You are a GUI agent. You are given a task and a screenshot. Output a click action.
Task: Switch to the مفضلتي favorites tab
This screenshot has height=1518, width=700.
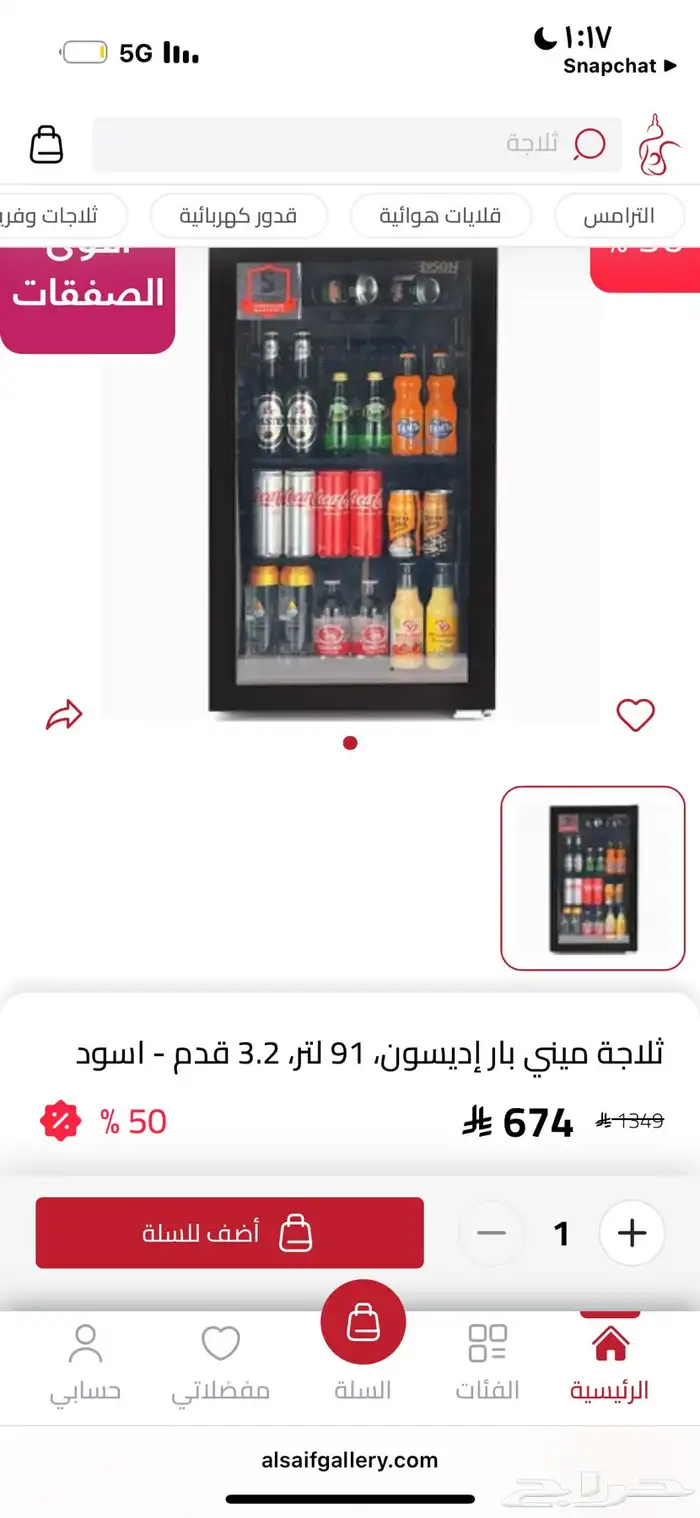[220, 1362]
